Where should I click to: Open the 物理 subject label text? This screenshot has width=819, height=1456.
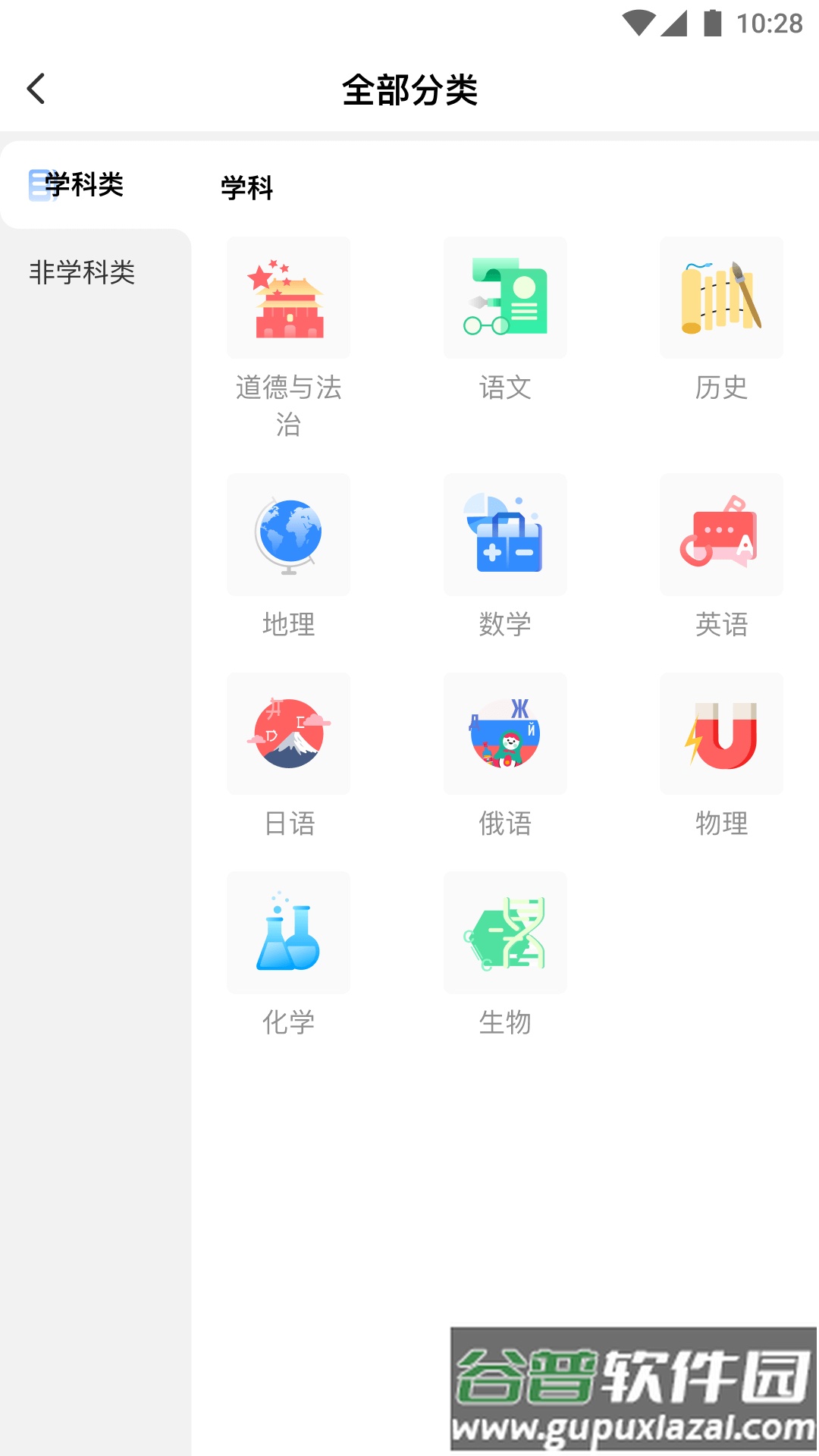(x=721, y=824)
